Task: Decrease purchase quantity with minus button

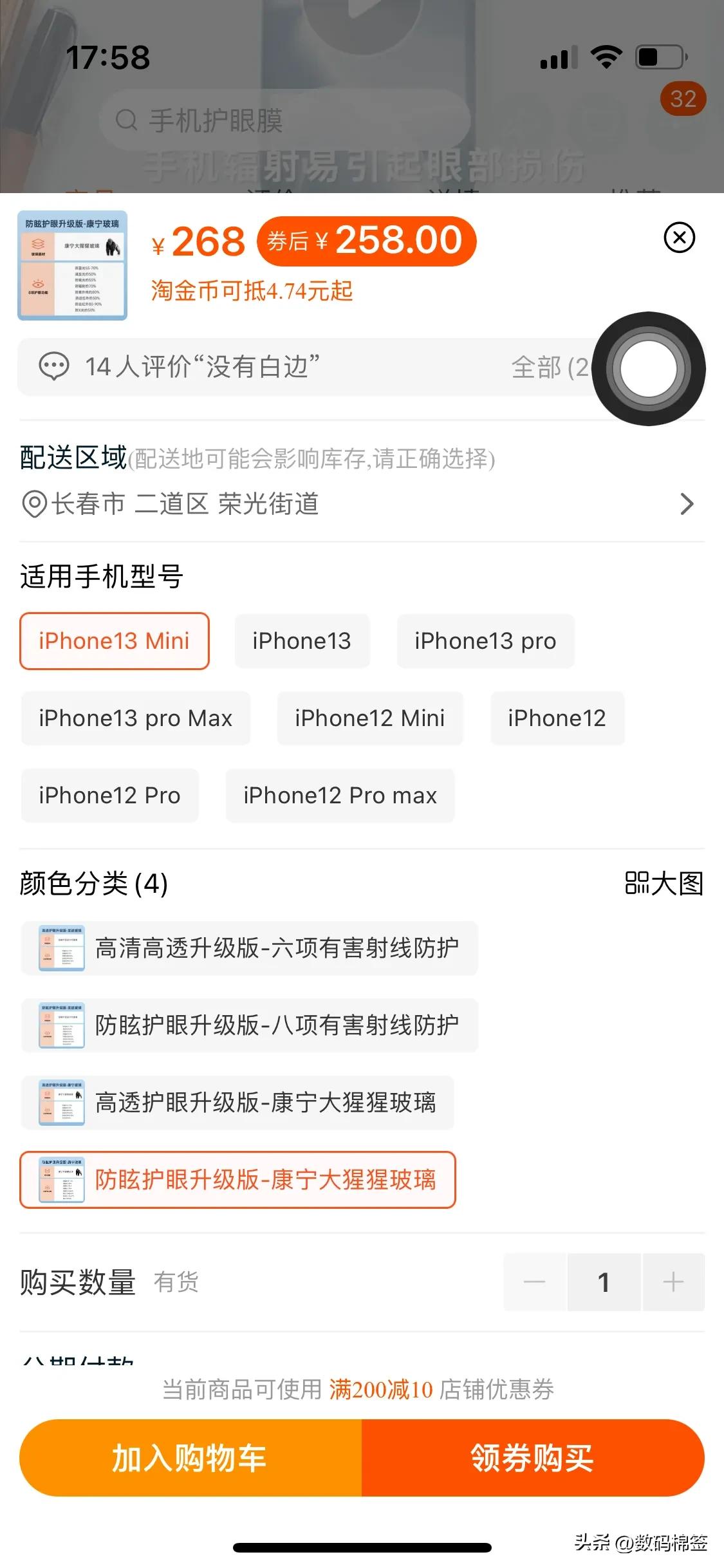Action: (x=534, y=1283)
